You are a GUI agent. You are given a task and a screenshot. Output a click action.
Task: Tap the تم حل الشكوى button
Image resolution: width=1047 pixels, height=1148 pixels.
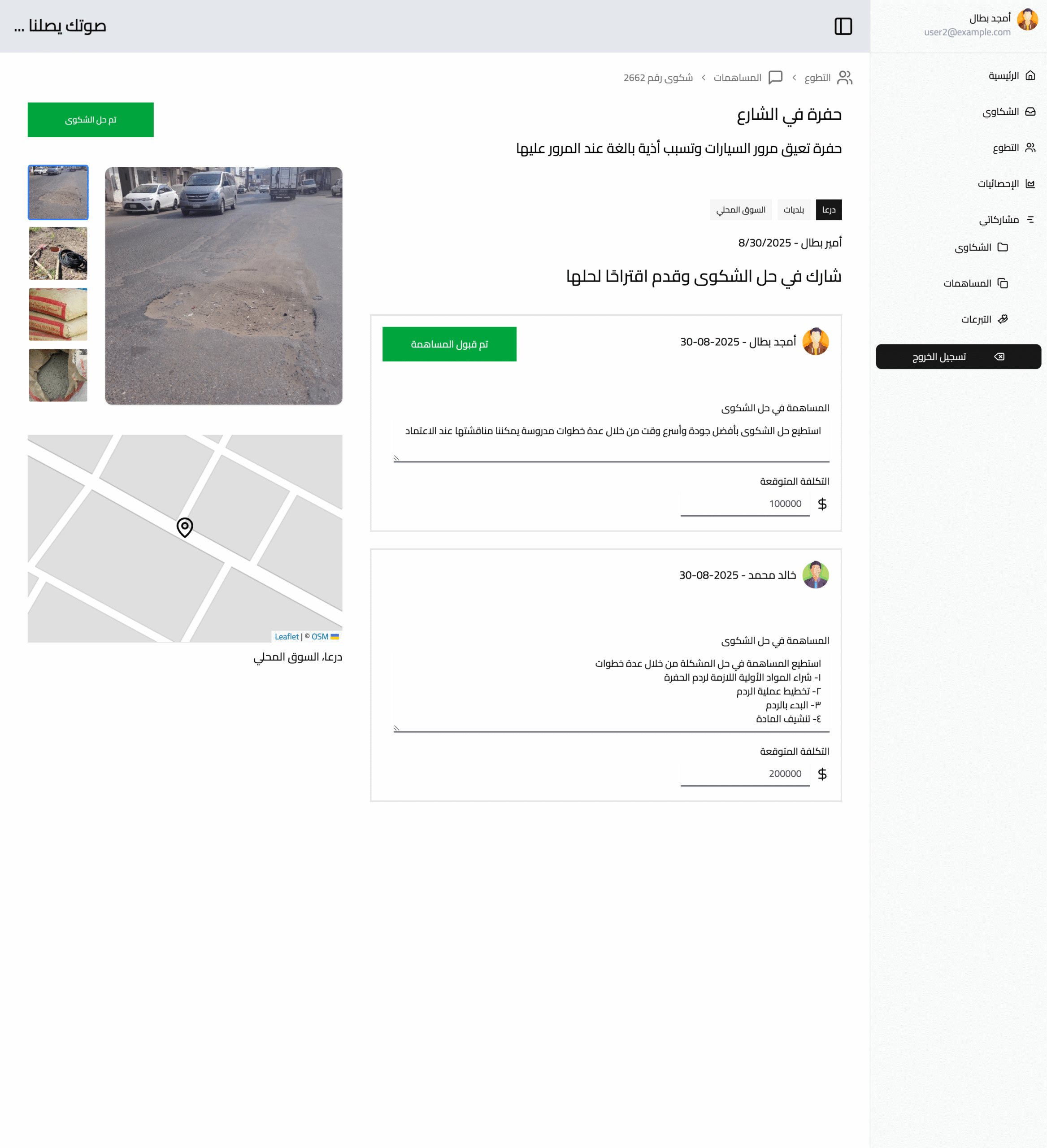[x=91, y=120]
